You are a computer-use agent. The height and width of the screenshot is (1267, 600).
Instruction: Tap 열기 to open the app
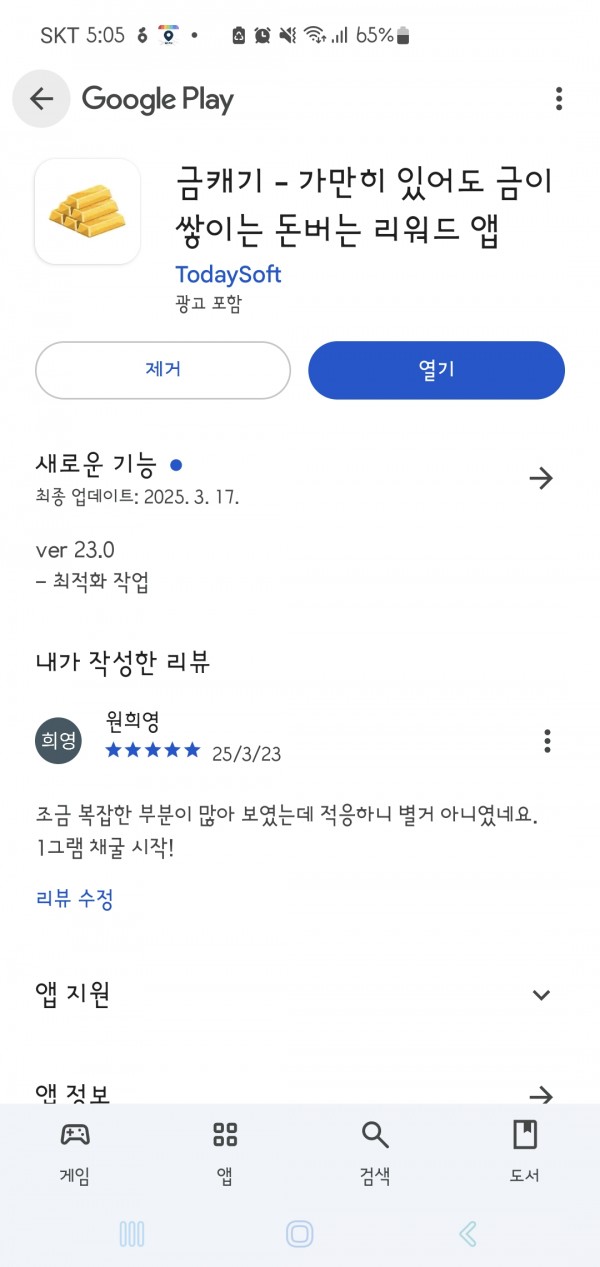[x=436, y=370]
